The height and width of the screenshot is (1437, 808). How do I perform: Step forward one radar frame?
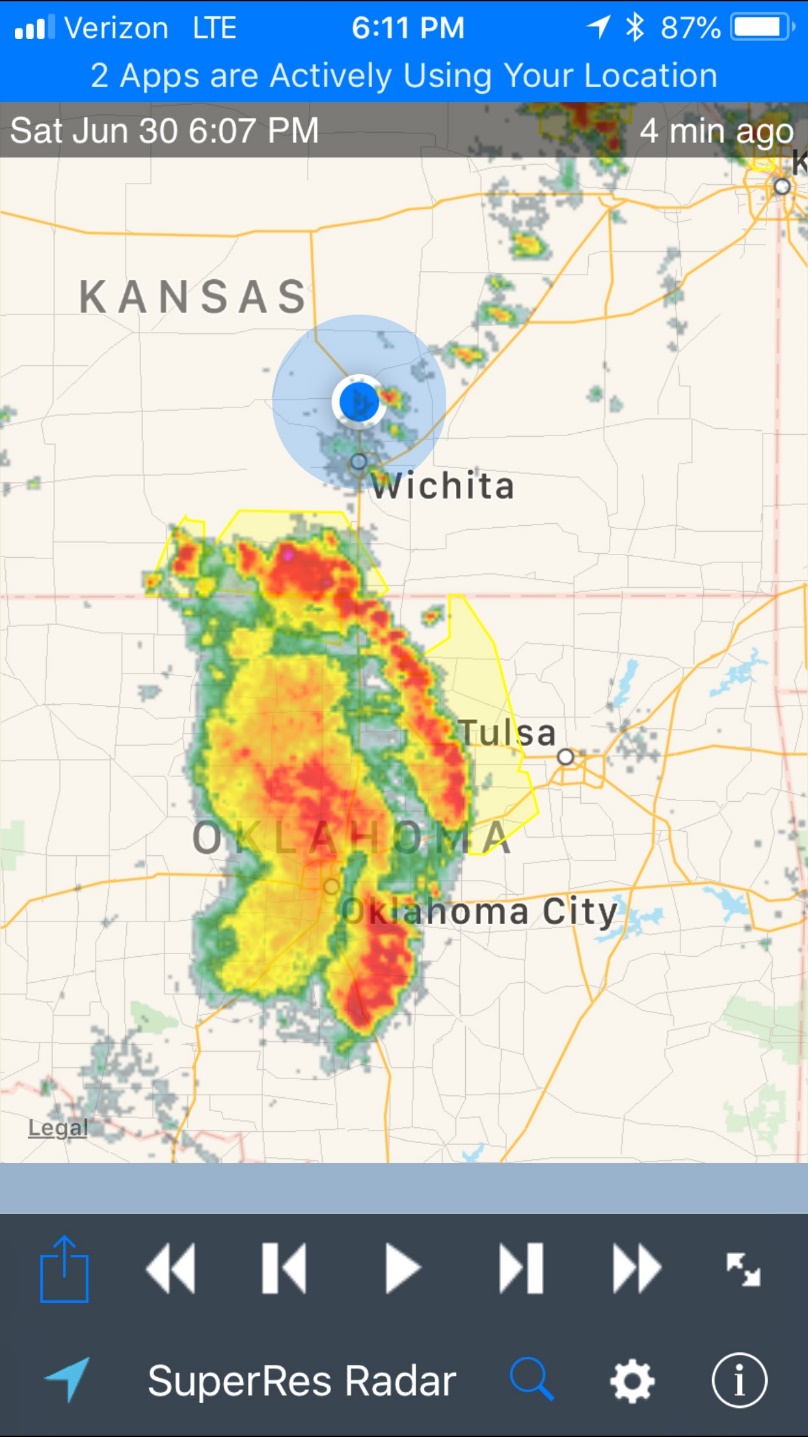pos(521,1269)
